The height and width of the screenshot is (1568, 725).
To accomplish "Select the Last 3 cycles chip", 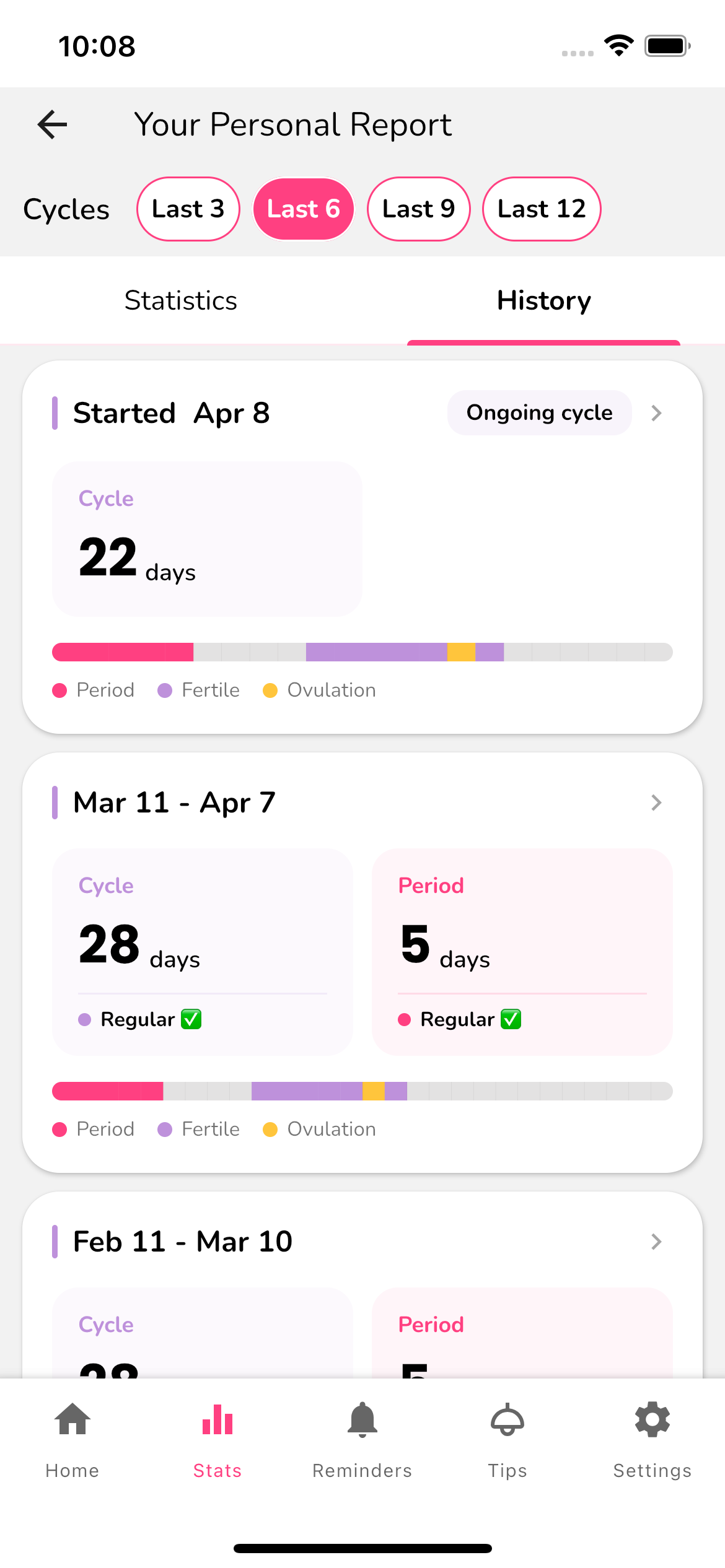I will tap(188, 209).
